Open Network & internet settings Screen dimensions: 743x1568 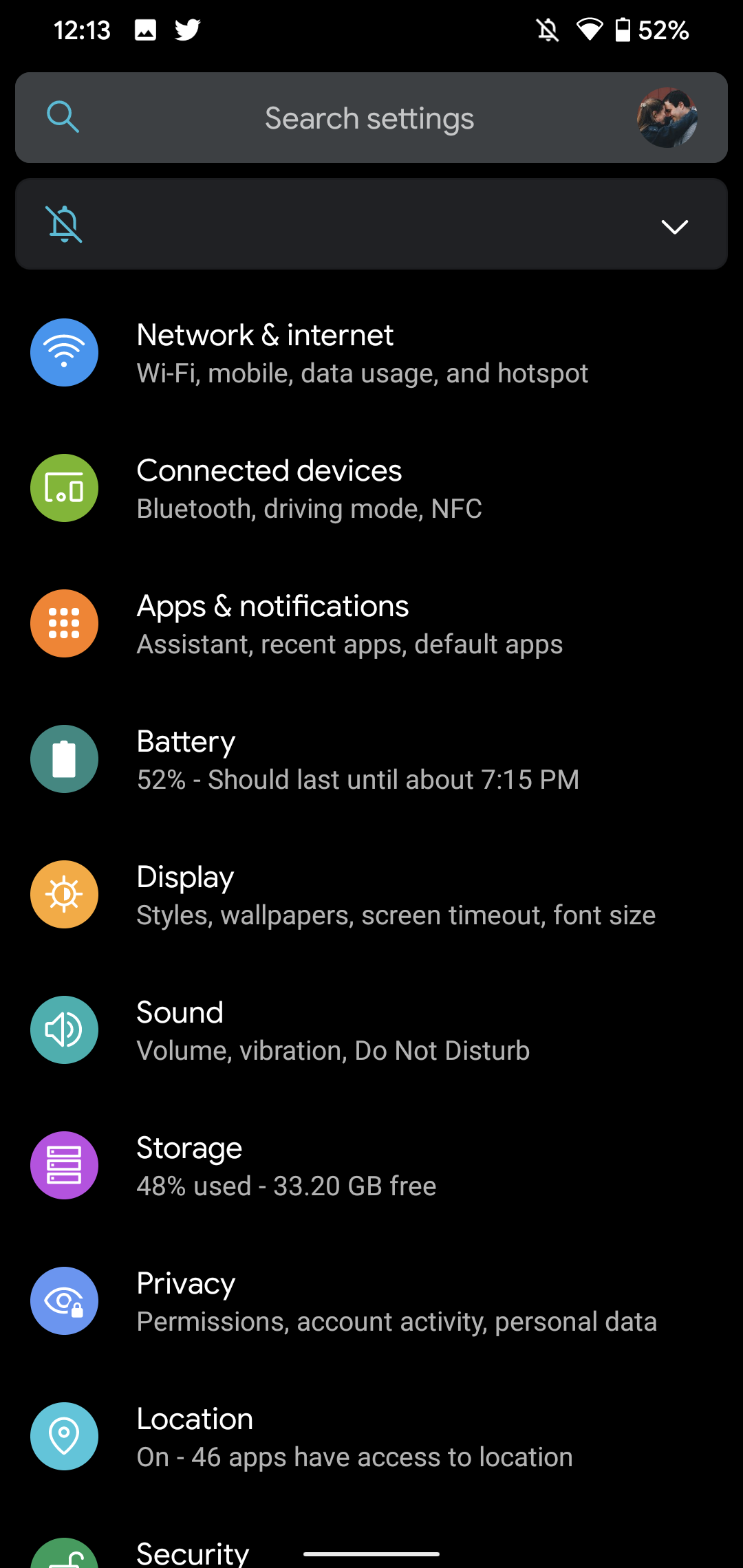(x=362, y=353)
